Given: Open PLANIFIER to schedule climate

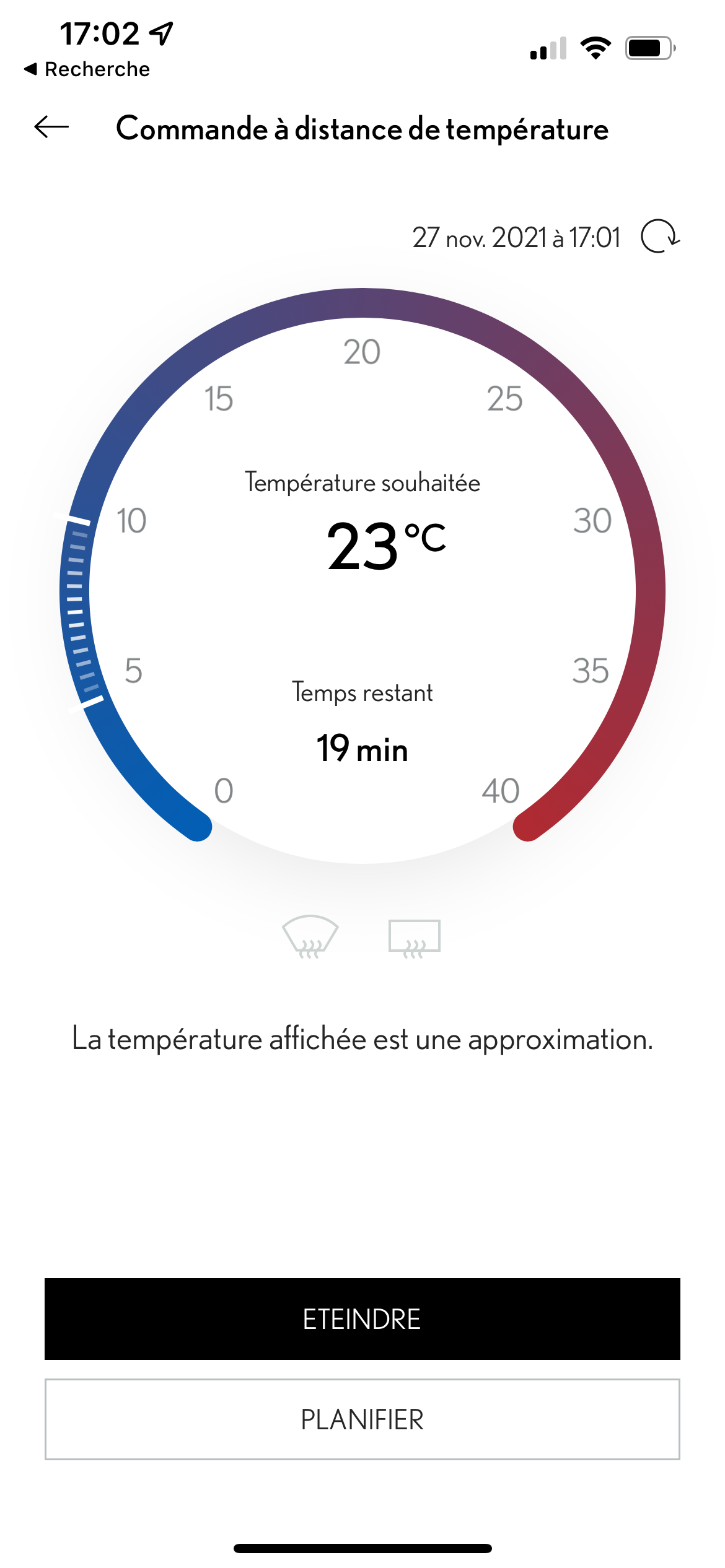Looking at the screenshot, I should pos(362,1419).
